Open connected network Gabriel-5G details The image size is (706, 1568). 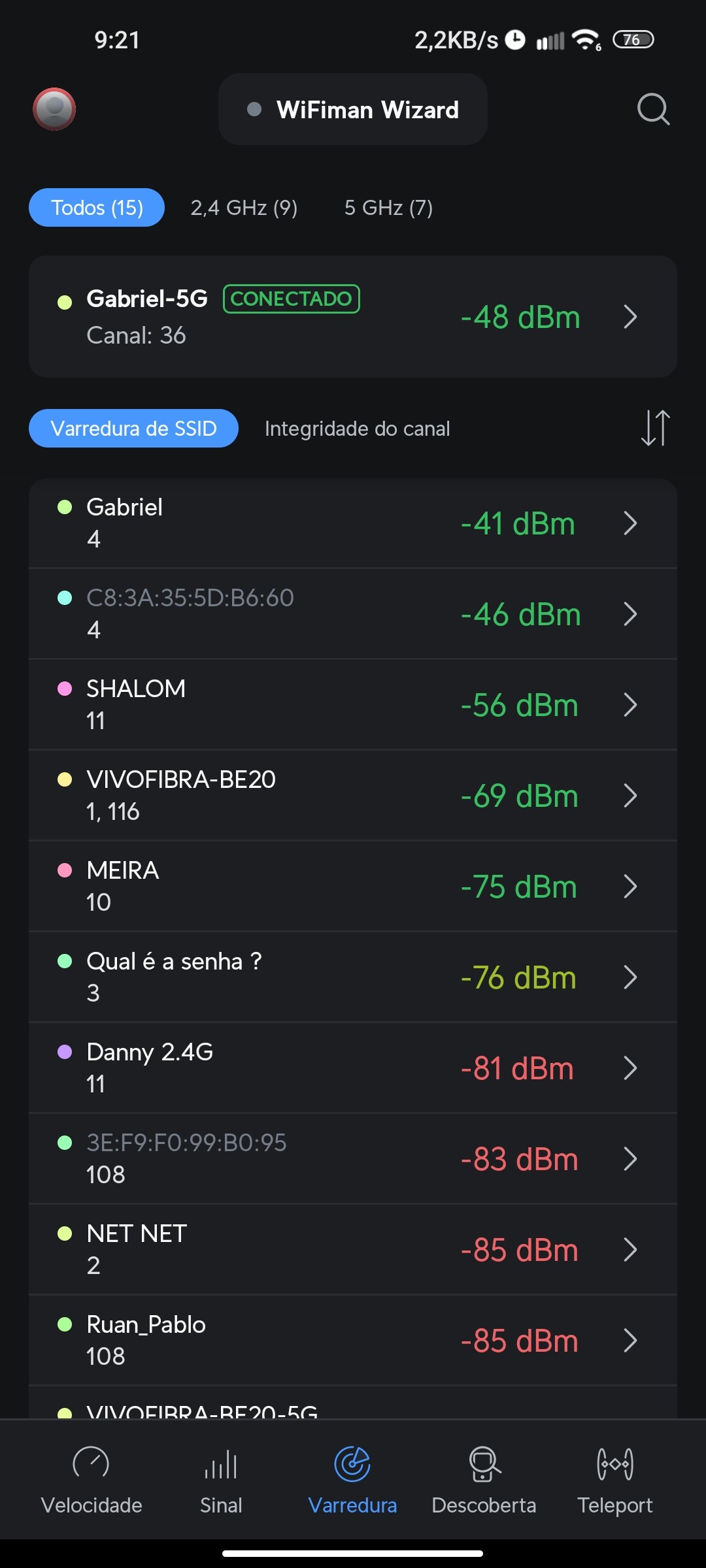[353, 317]
